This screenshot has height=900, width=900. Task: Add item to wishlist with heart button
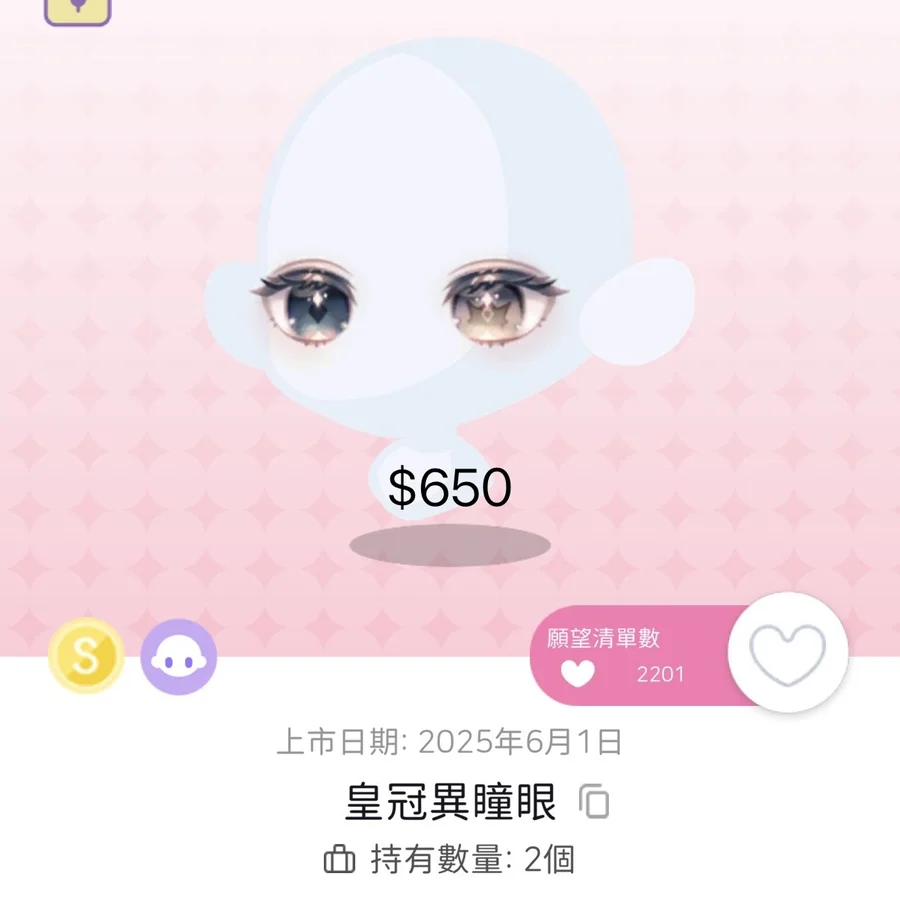[x=788, y=653]
